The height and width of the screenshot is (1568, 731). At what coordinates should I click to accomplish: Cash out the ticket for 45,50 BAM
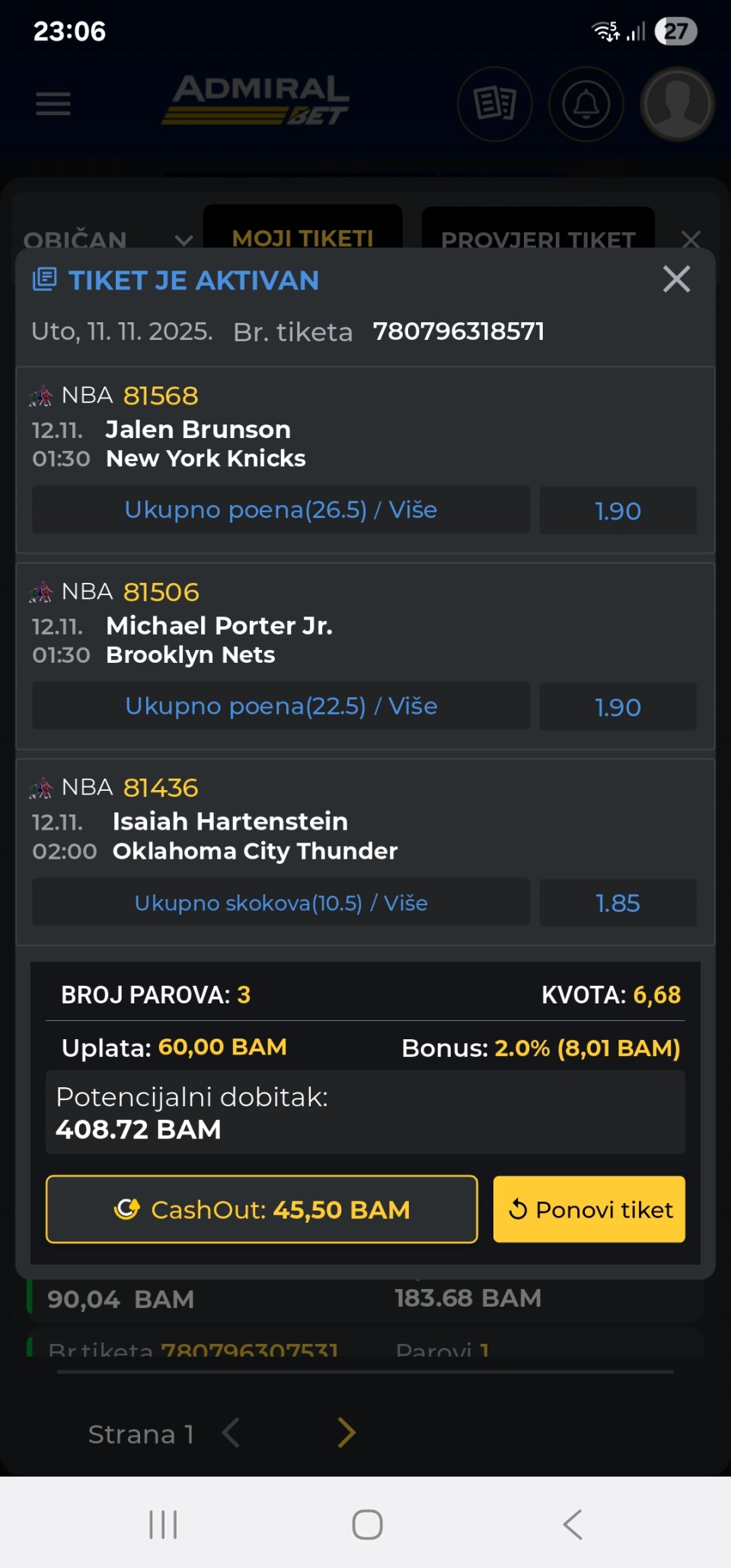(262, 1209)
